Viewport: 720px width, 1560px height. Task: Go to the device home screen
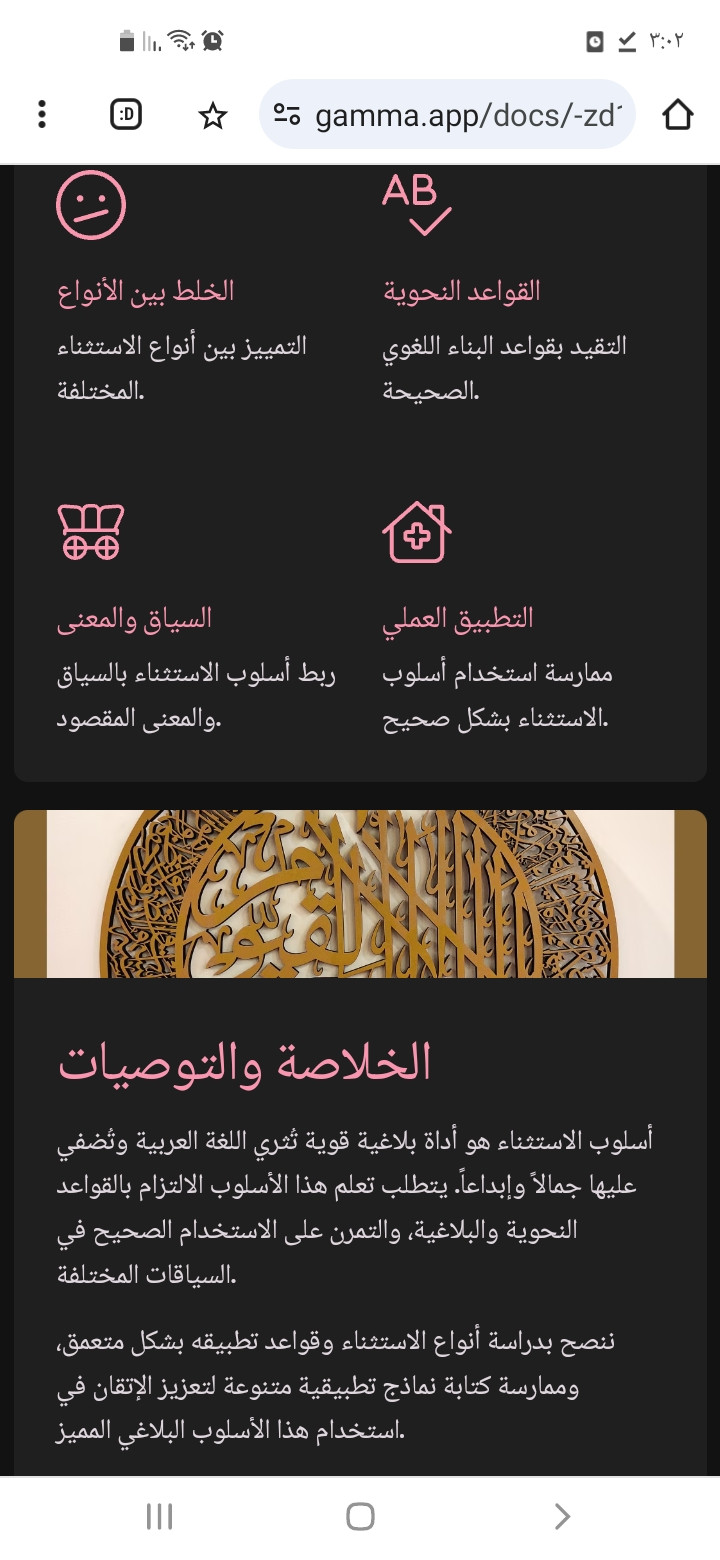360,1516
